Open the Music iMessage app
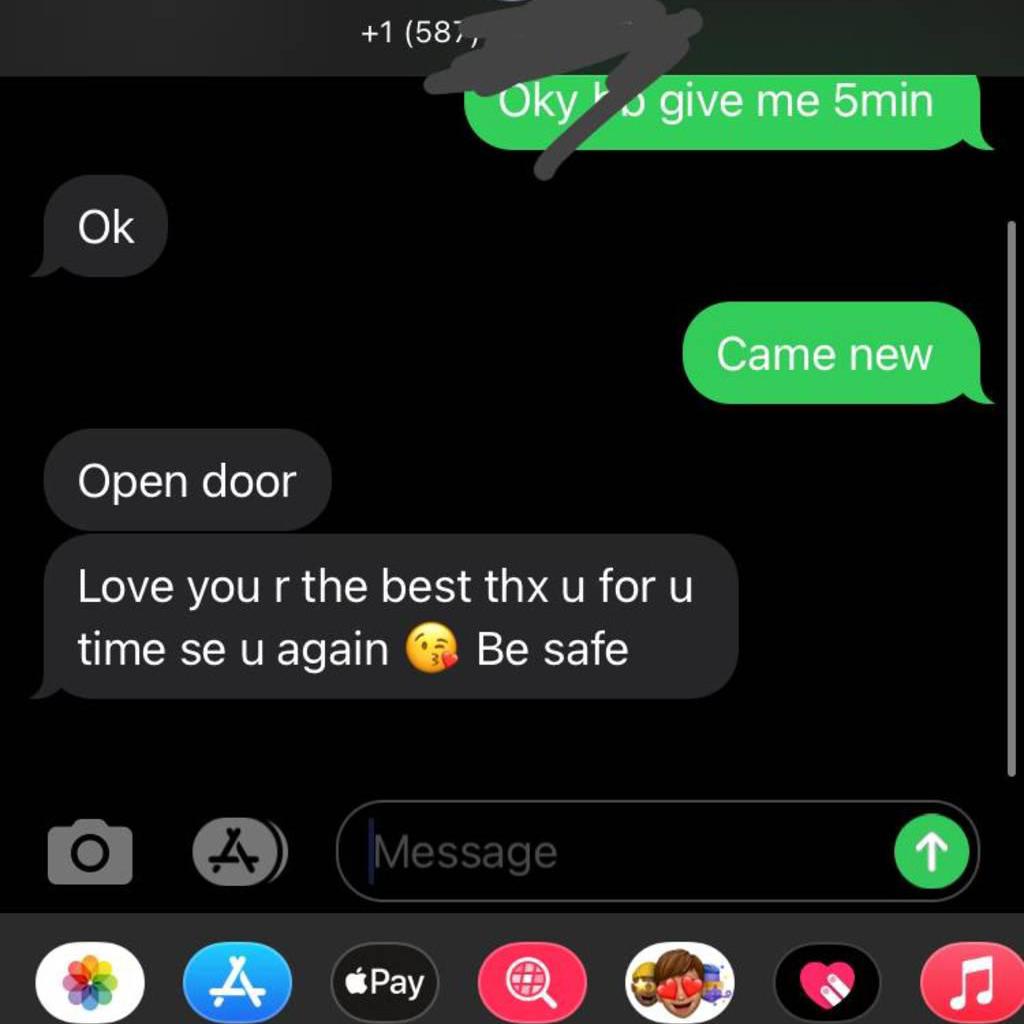Screen dimensions: 1024x1024 (970, 981)
